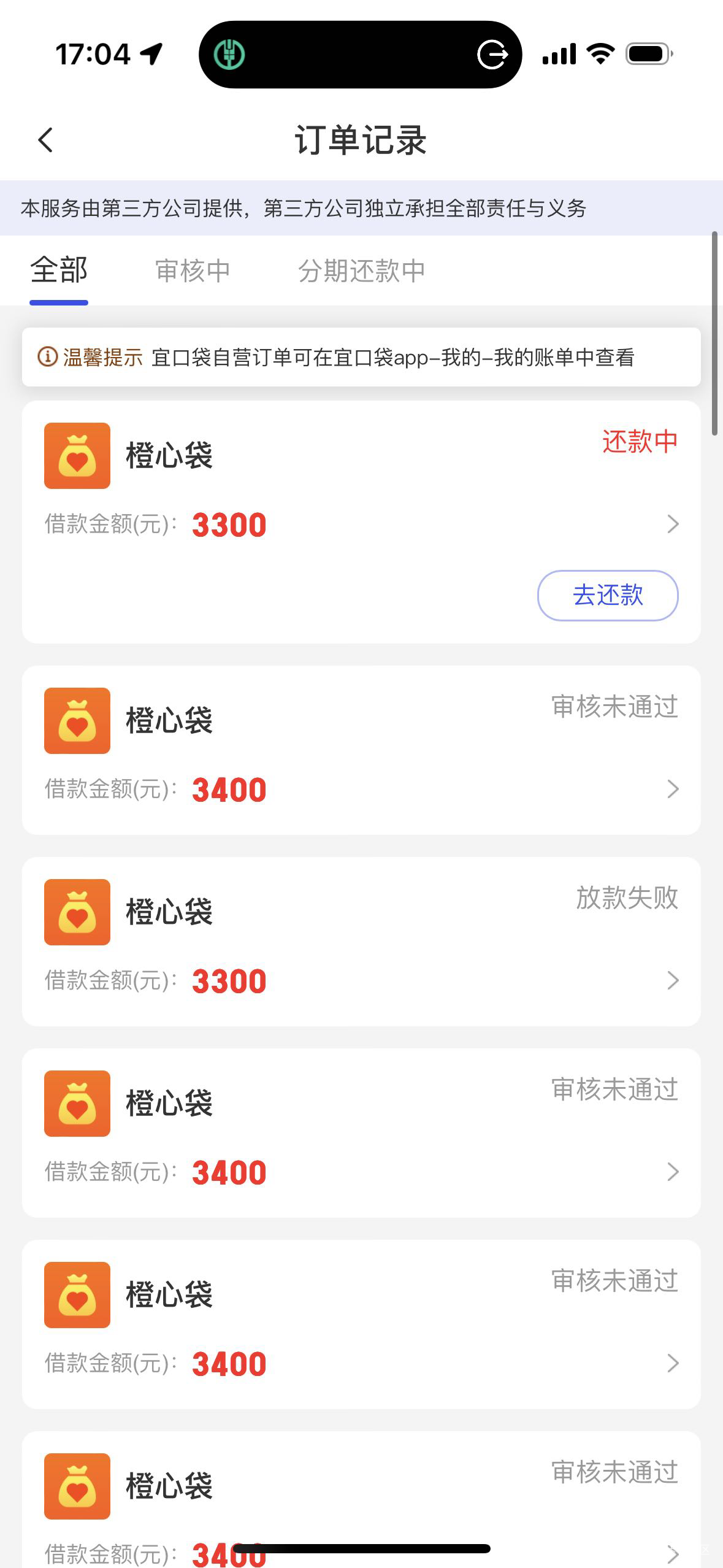View the 橙心袋 order marked 放款失败
The image size is (723, 1568).
[361, 941]
